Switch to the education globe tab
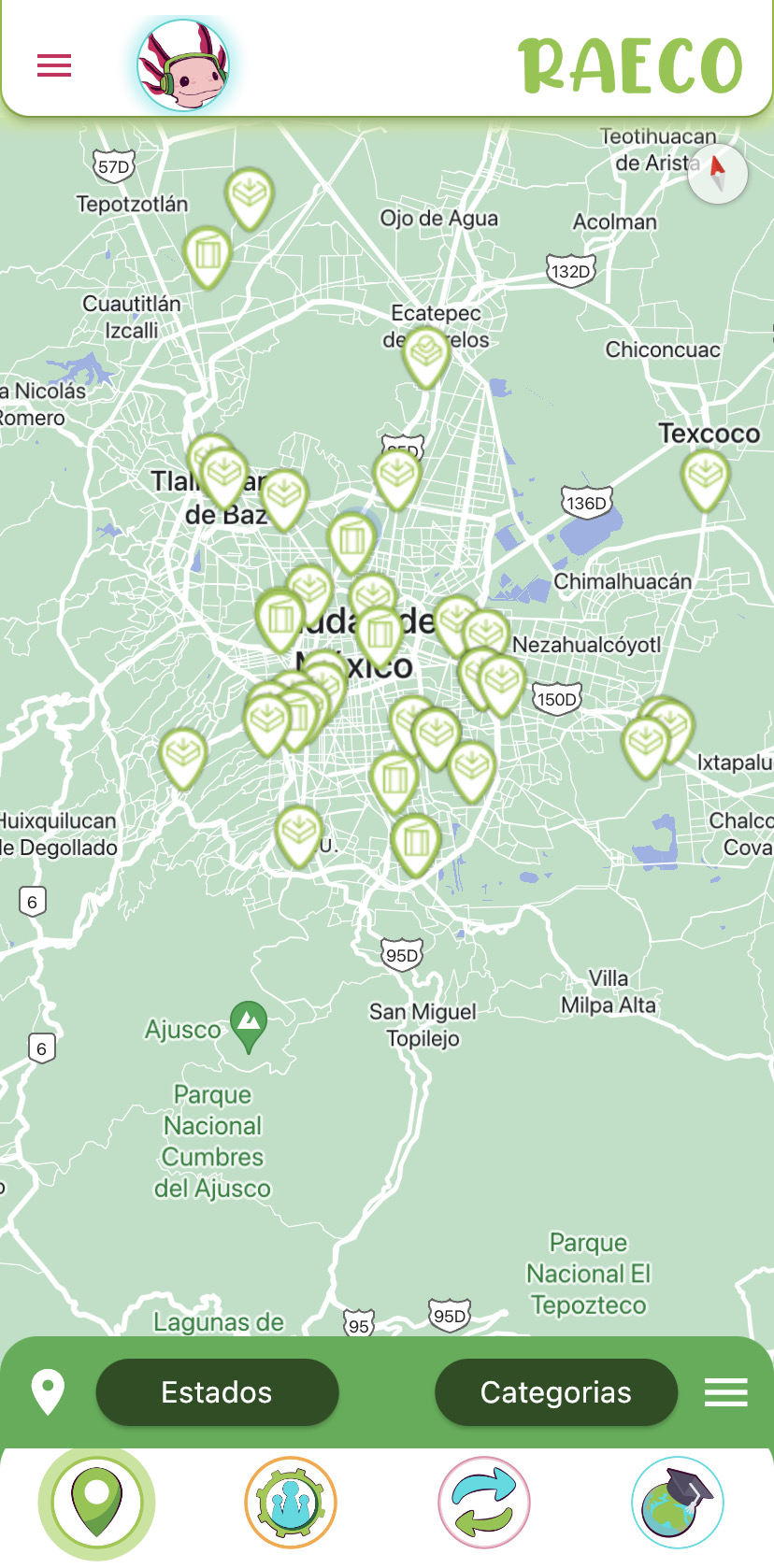Image resolution: width=774 pixels, height=1568 pixels. pyautogui.click(x=678, y=1503)
